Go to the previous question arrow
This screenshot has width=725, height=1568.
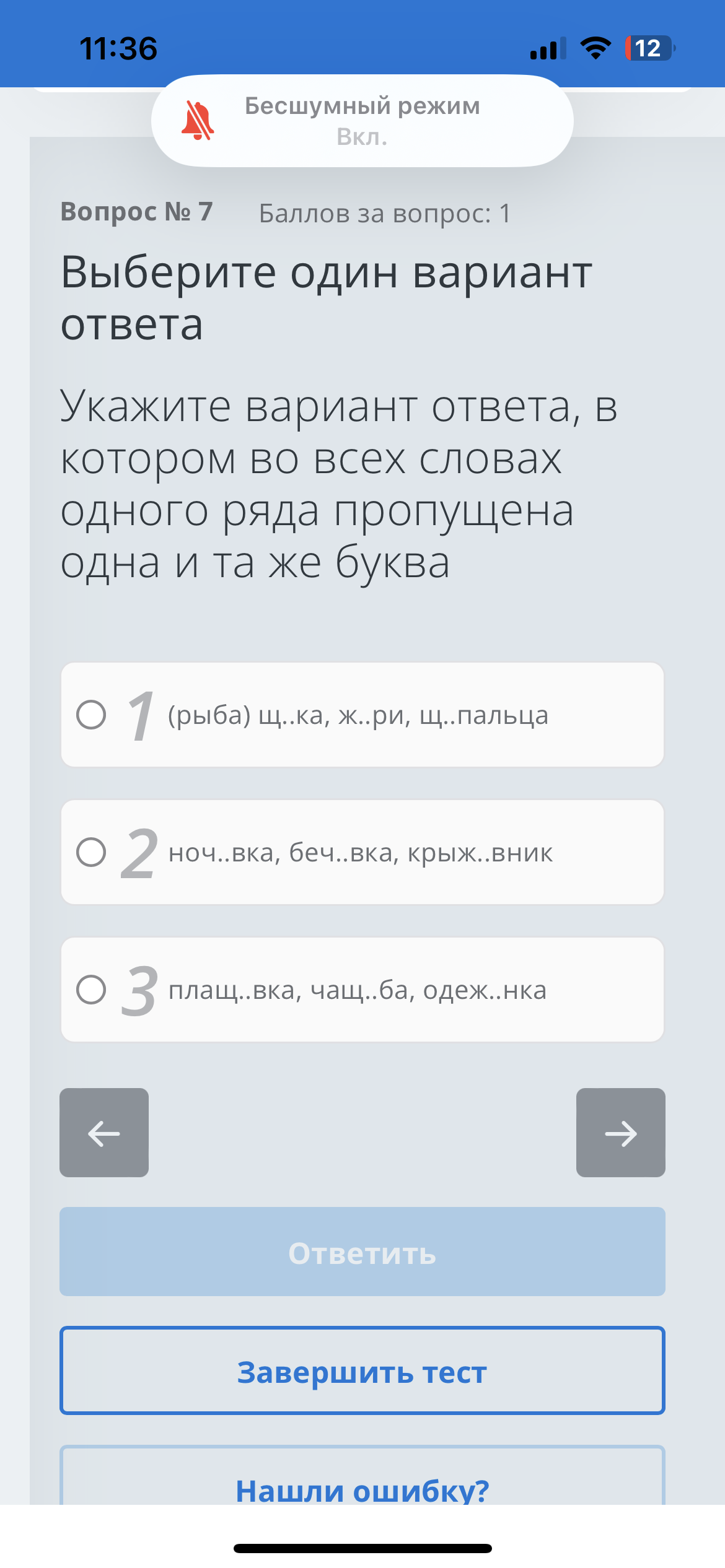pos(104,1133)
